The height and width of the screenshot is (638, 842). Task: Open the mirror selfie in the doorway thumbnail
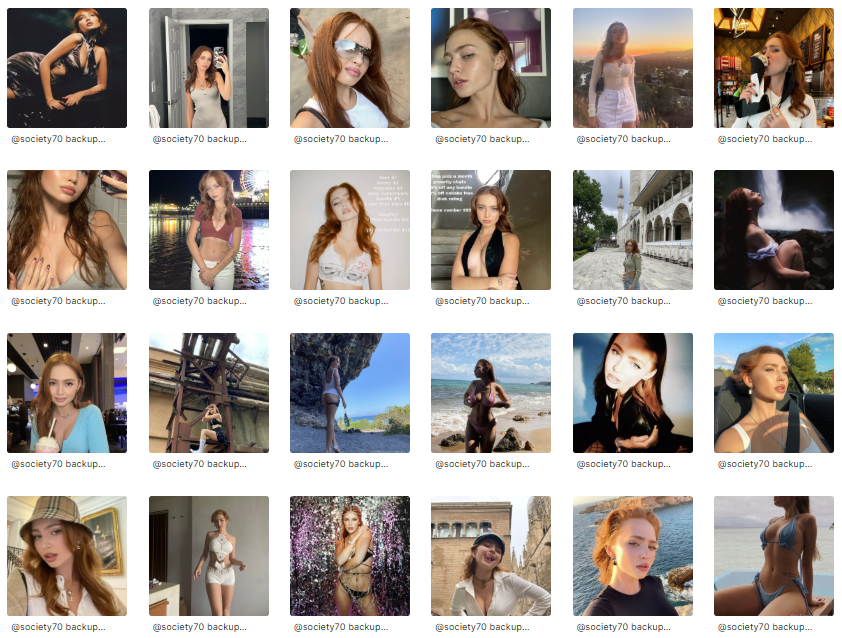[208, 68]
